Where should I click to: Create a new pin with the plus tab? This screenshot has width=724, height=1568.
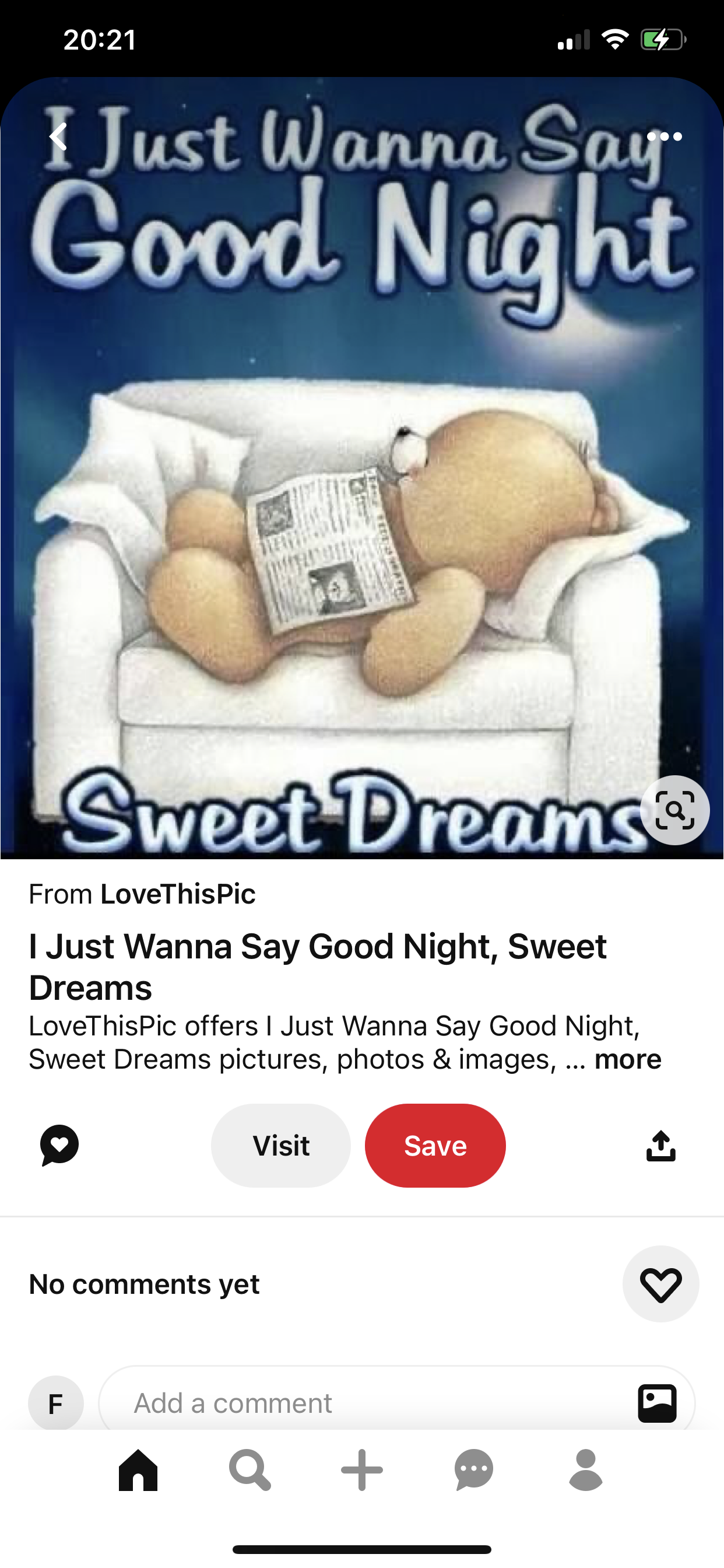362,1470
